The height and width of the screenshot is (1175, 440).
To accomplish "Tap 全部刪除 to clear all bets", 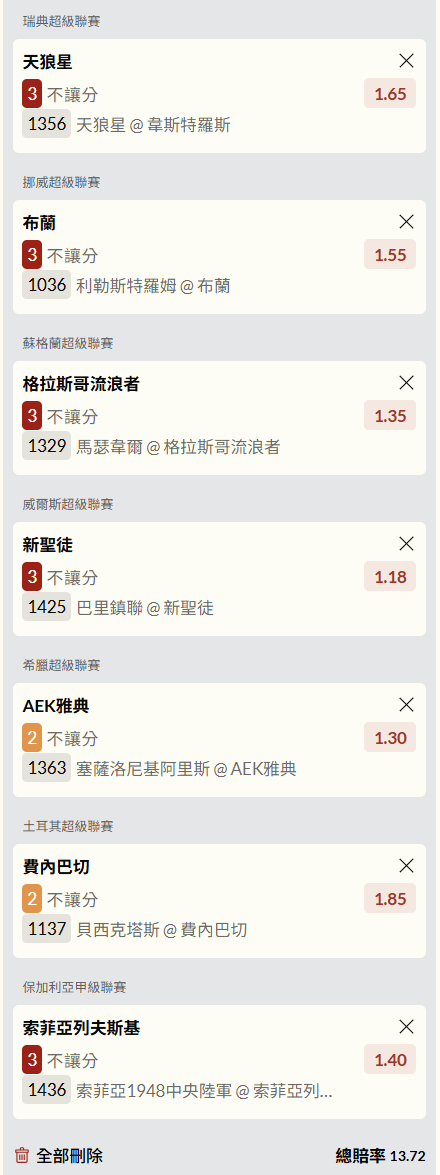I will coord(59,1156).
